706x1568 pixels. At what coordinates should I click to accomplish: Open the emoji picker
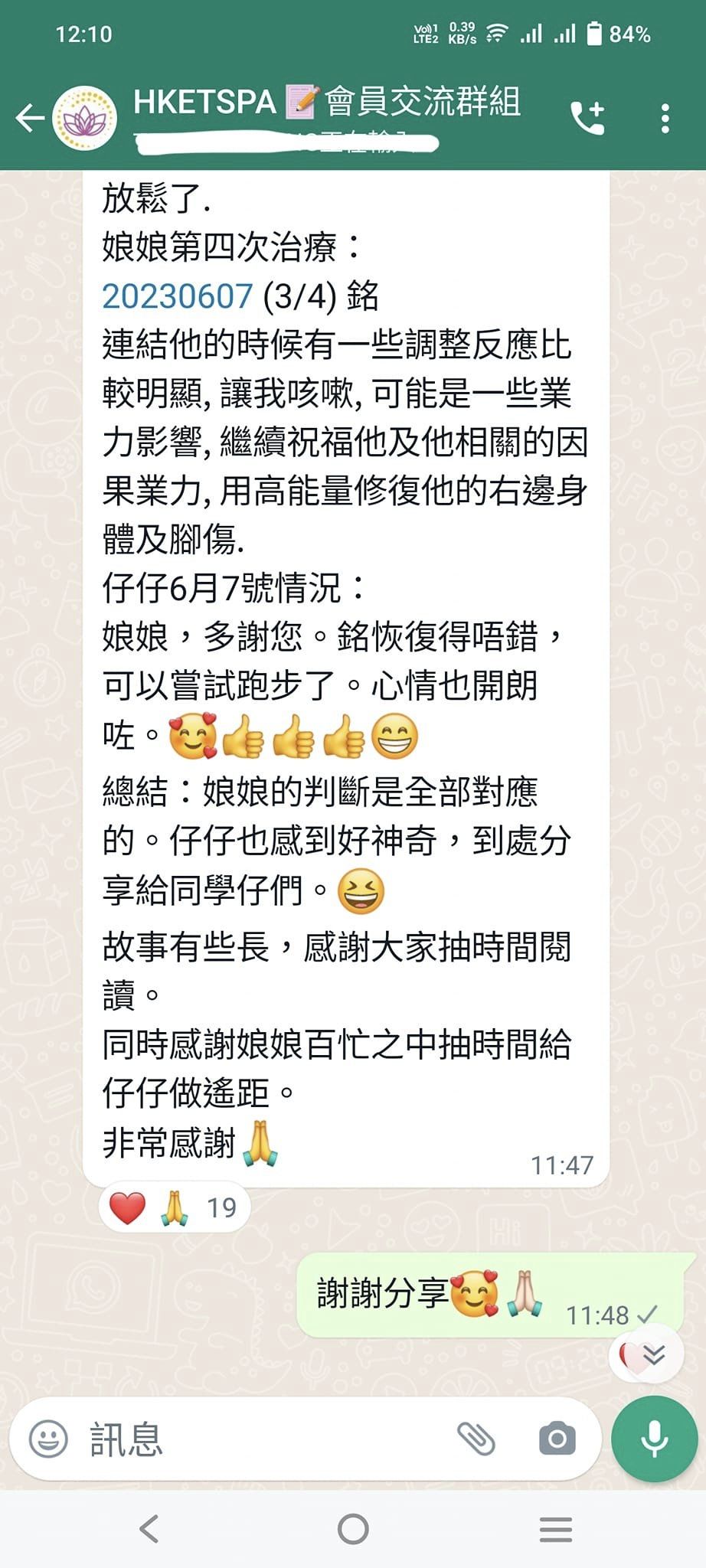pyautogui.click(x=48, y=1440)
